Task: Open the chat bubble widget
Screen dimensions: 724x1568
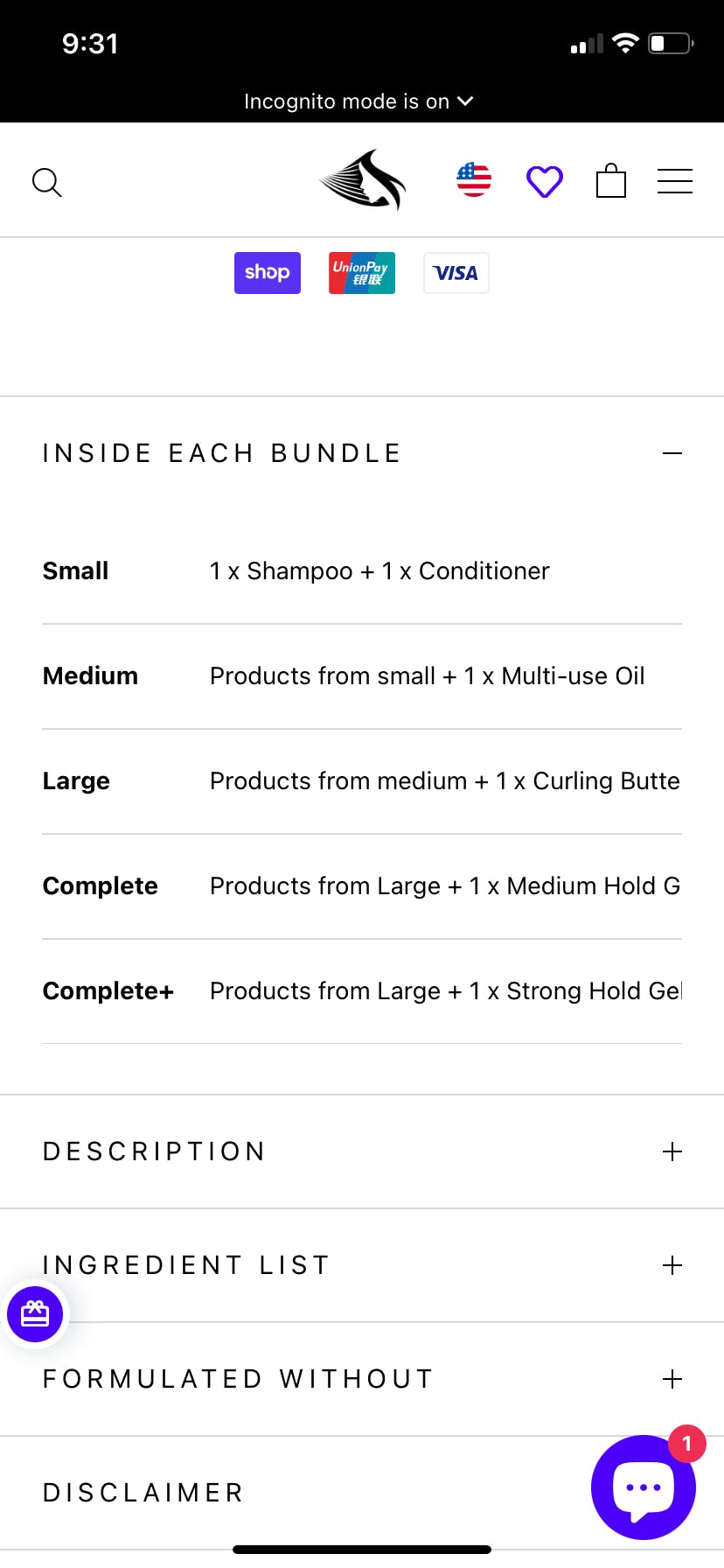Action: tap(644, 1487)
